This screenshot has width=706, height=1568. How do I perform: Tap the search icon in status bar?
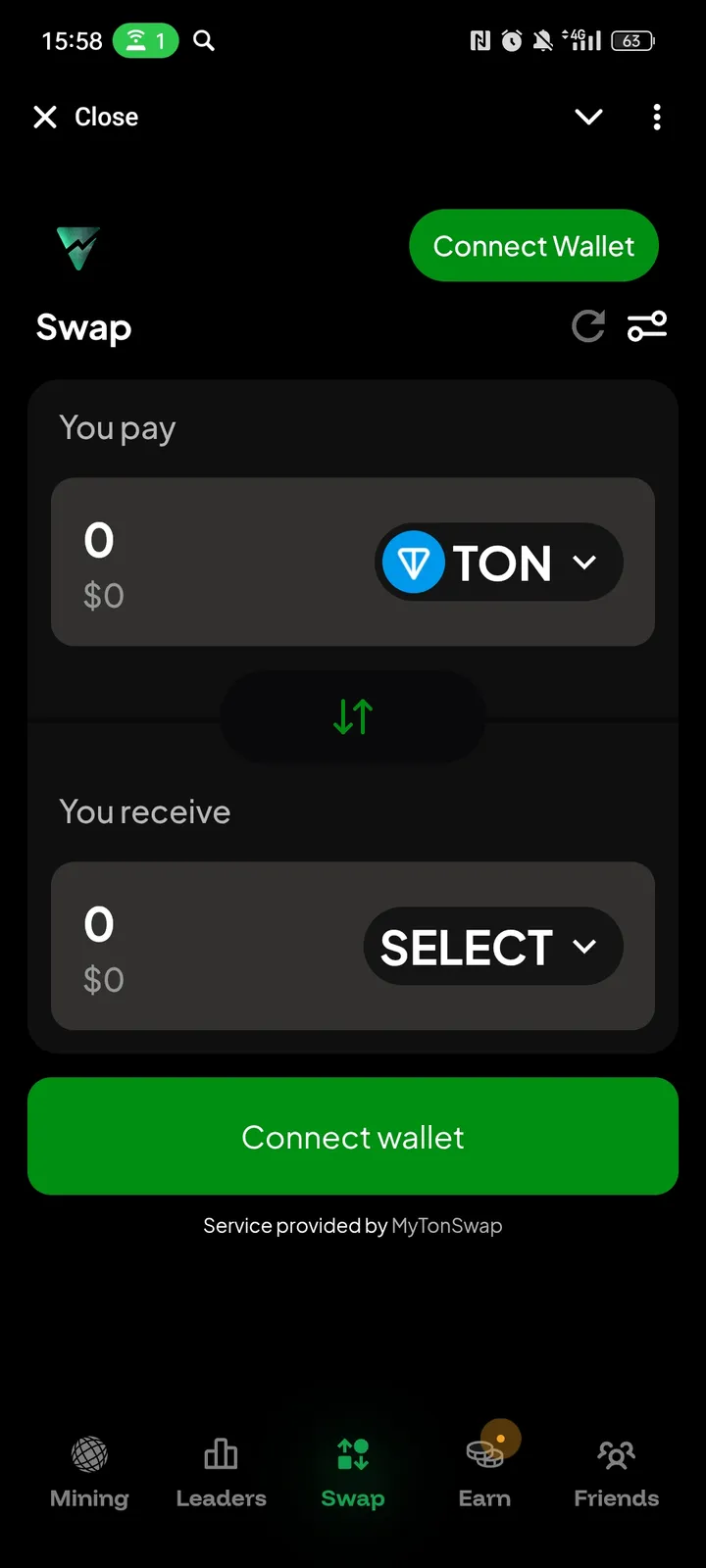(x=203, y=41)
